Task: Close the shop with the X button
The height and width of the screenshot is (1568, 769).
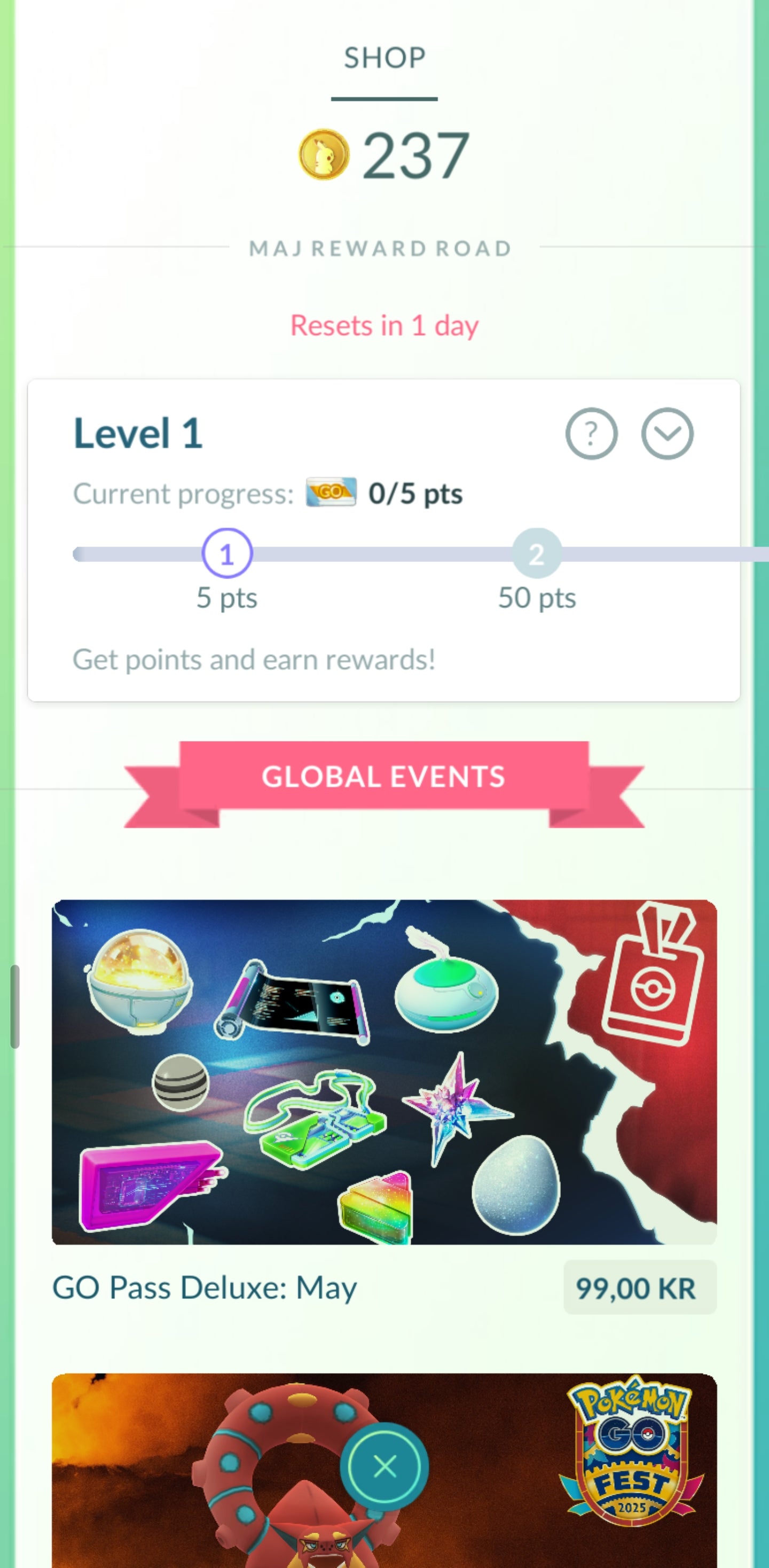Action: (x=384, y=1467)
